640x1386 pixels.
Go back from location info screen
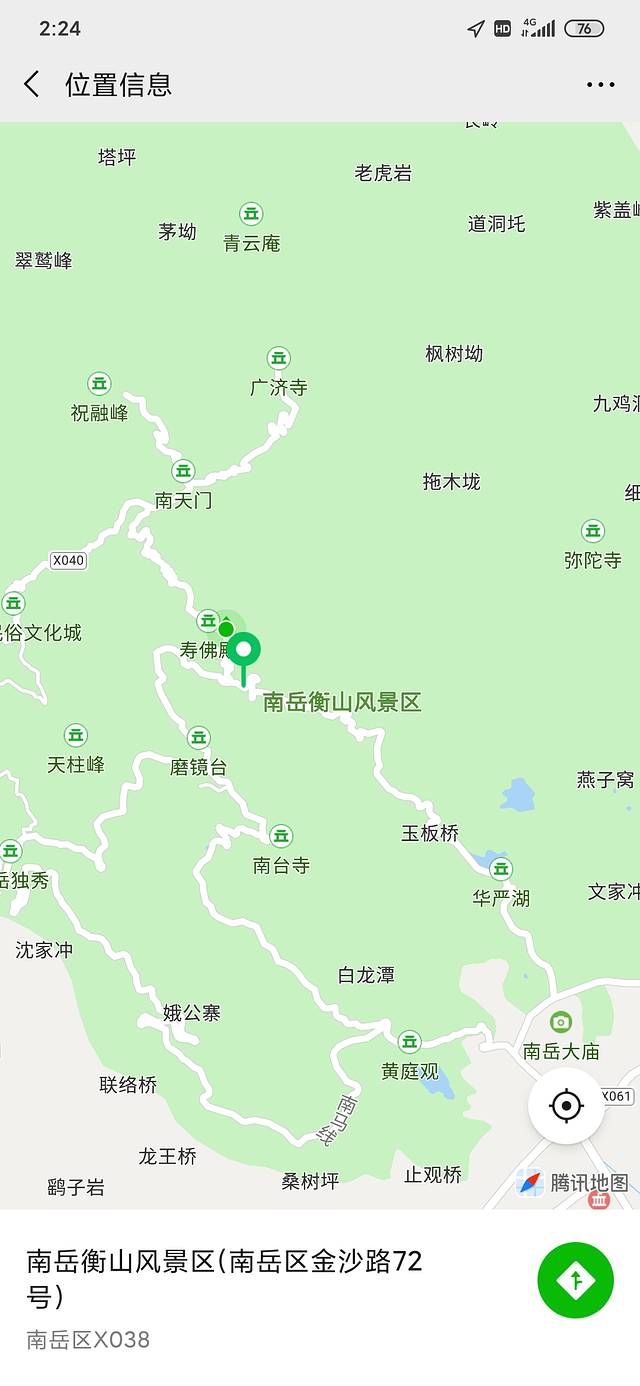tap(32, 84)
